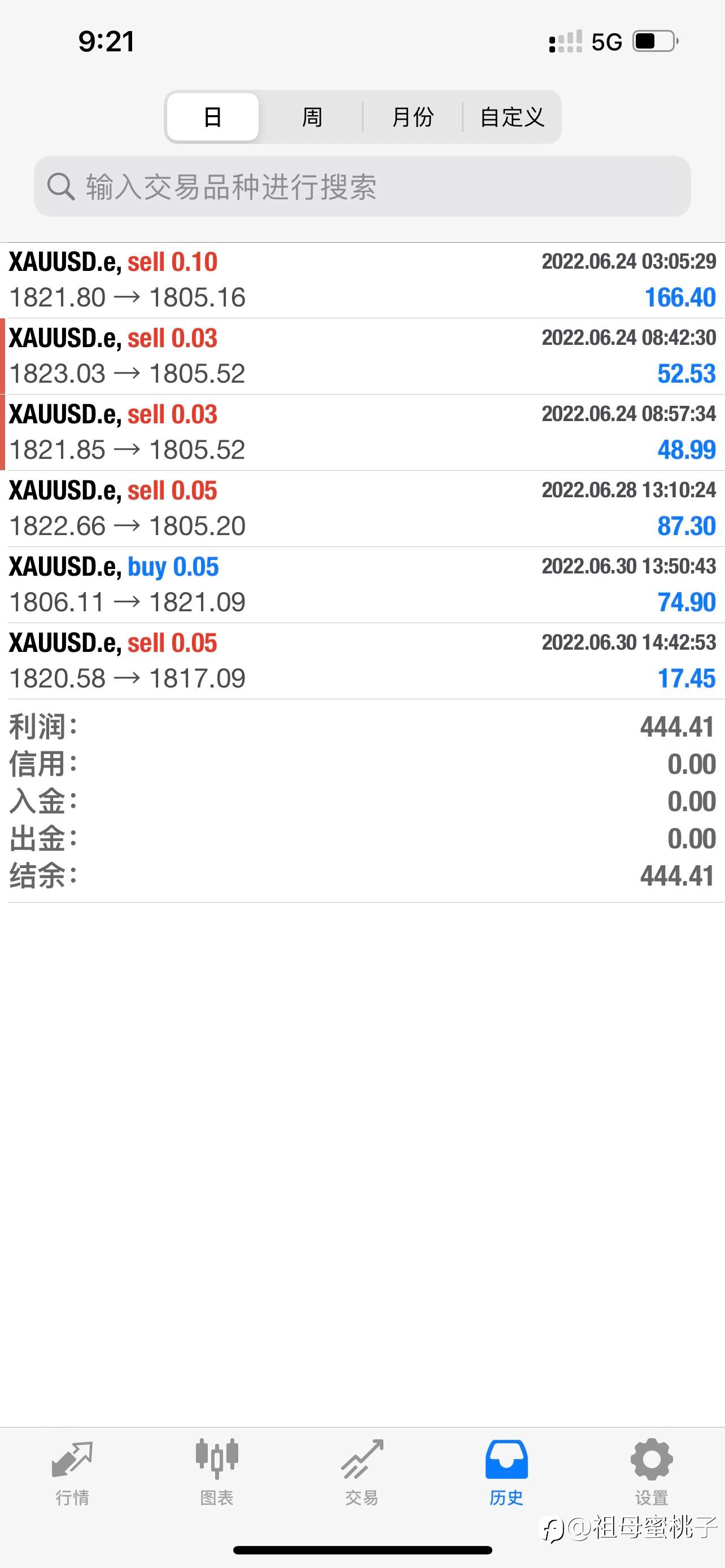Viewport: 725px width, 1568px height.
Task: Select the 历史 history tab
Action: pos(506,1472)
